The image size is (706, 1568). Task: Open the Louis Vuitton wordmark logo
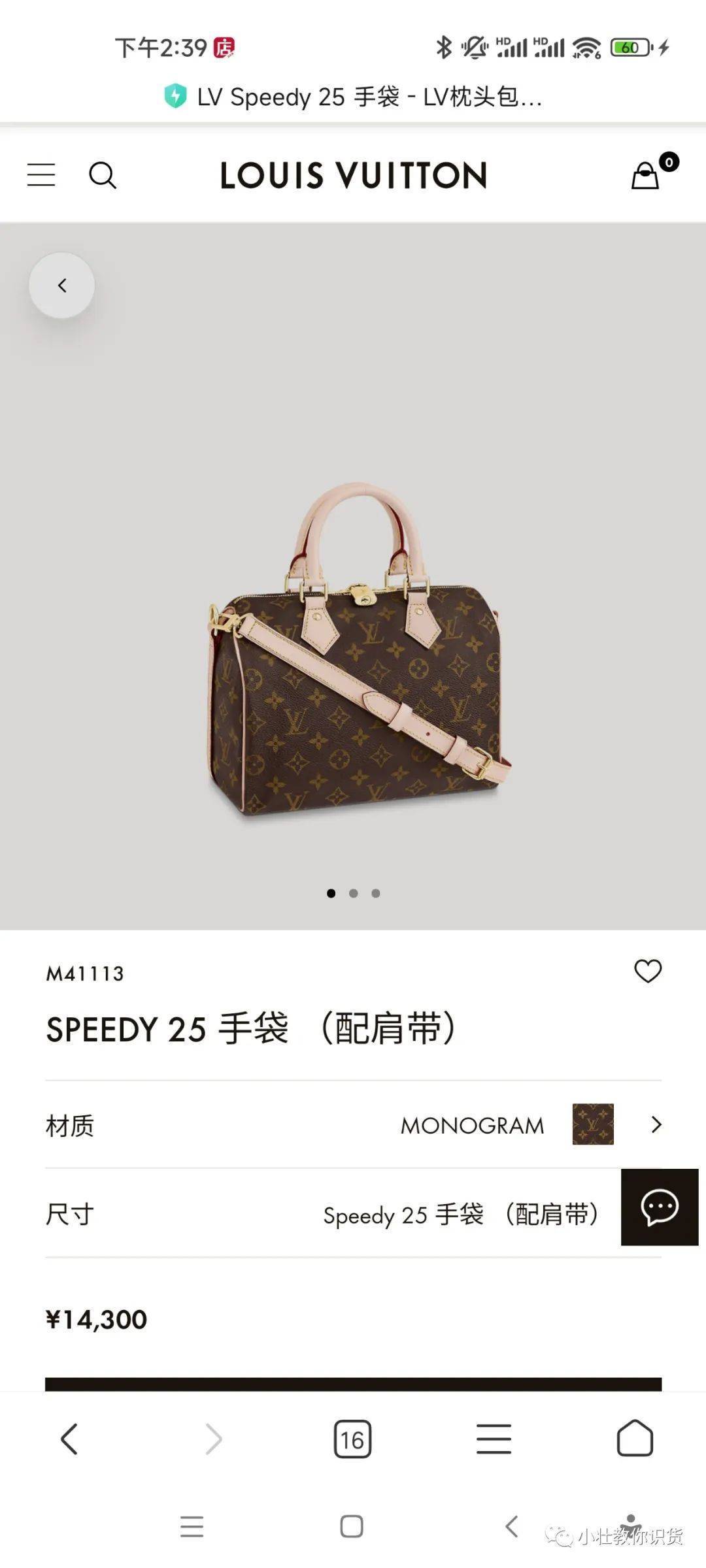pyautogui.click(x=353, y=175)
